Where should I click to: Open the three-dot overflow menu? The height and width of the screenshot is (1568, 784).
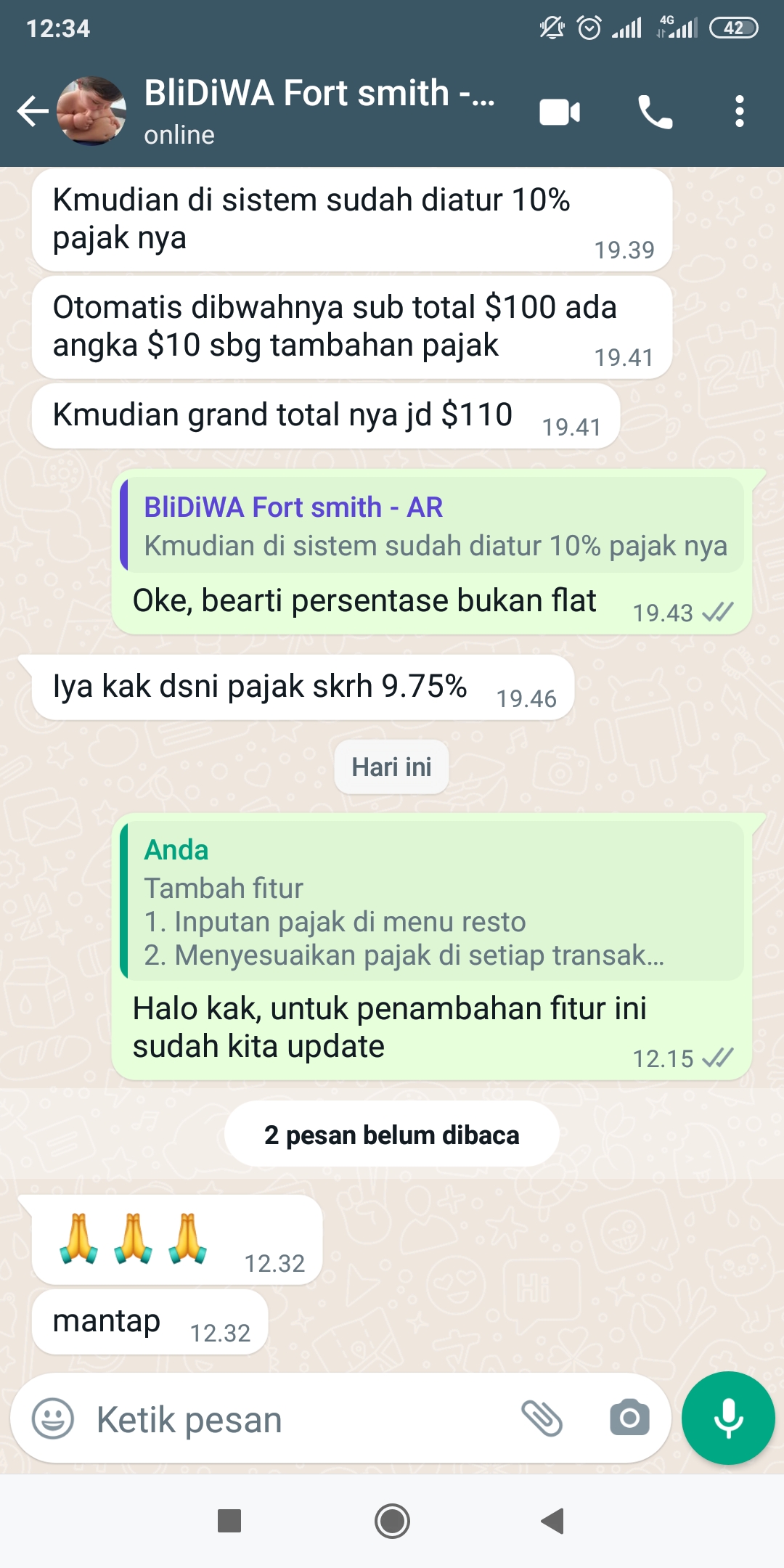point(740,112)
